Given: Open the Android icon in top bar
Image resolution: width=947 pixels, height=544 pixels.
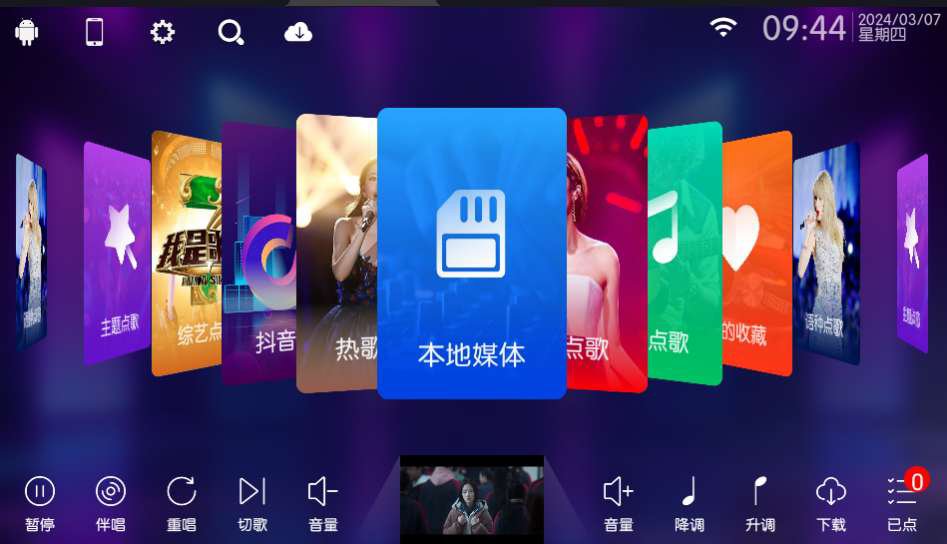Looking at the screenshot, I should (x=27, y=32).
